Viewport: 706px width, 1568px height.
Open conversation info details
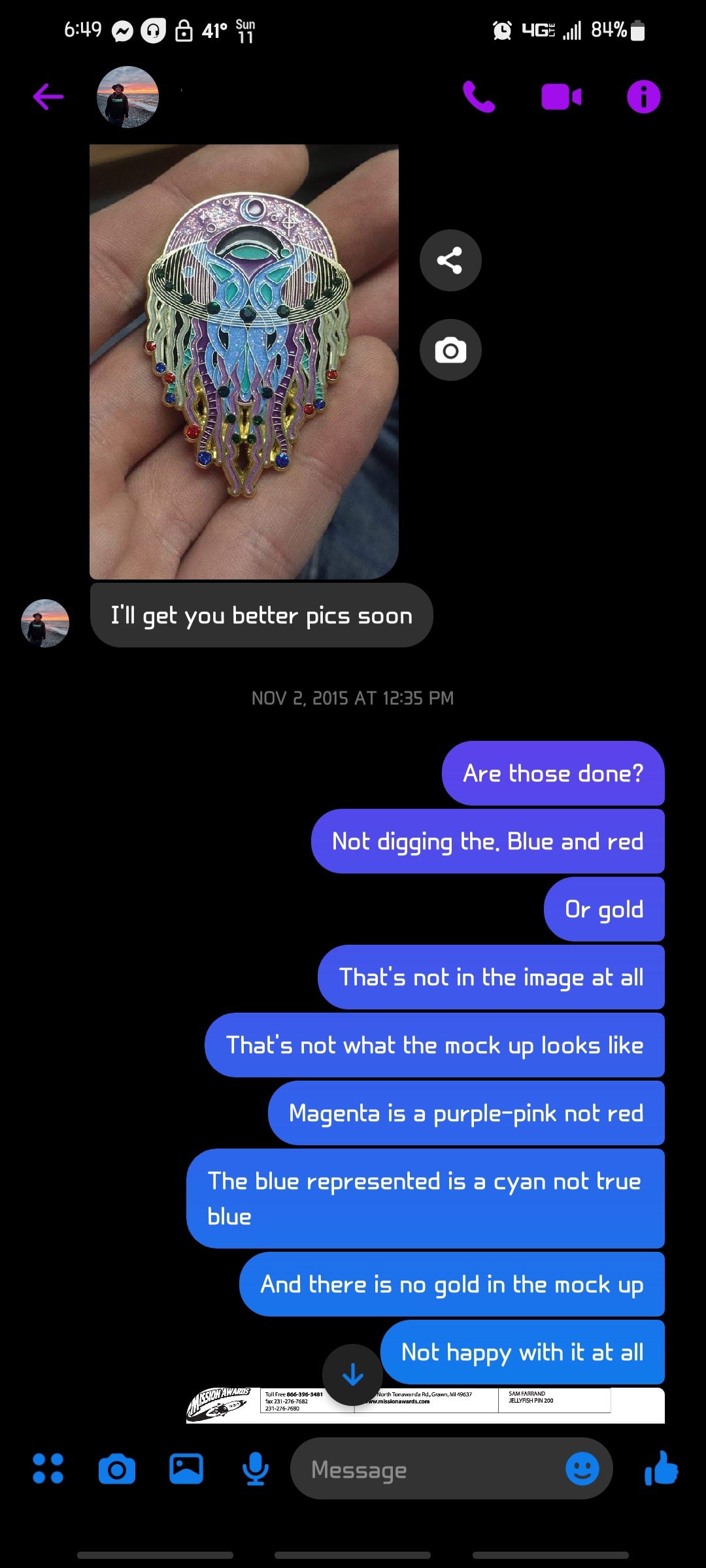click(x=643, y=97)
